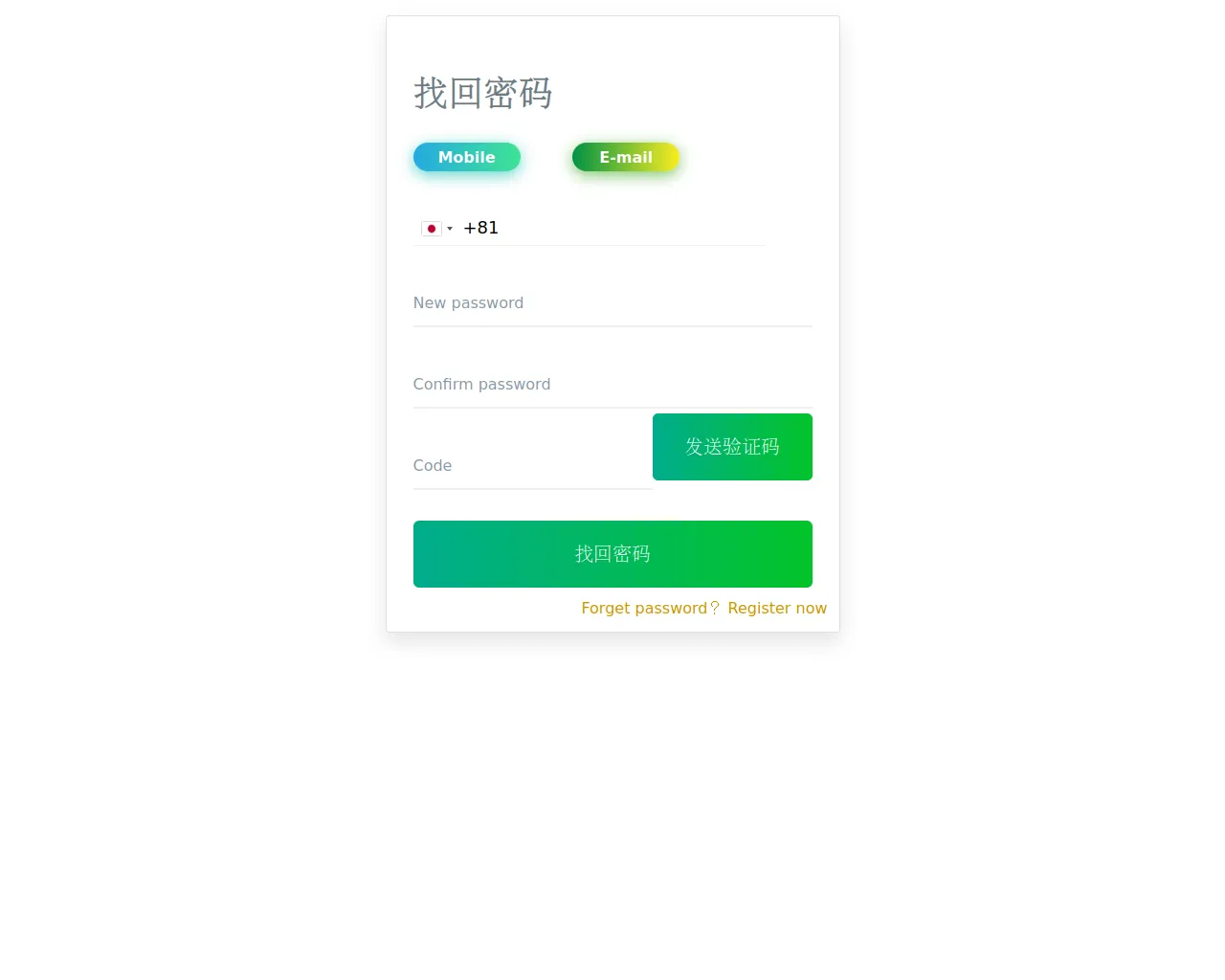Submit with the wide 找回密码 button

click(x=612, y=554)
